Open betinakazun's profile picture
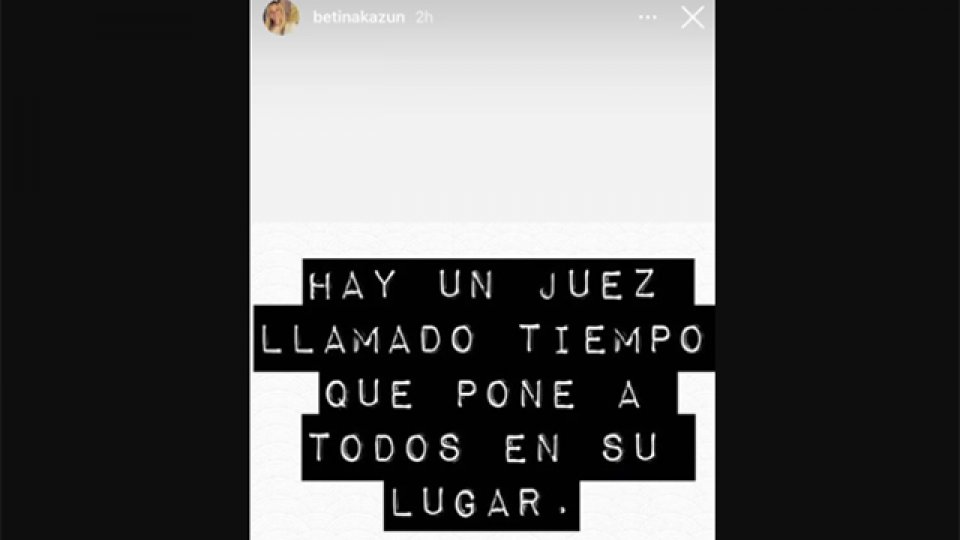This screenshot has height=540, width=960. [281, 17]
